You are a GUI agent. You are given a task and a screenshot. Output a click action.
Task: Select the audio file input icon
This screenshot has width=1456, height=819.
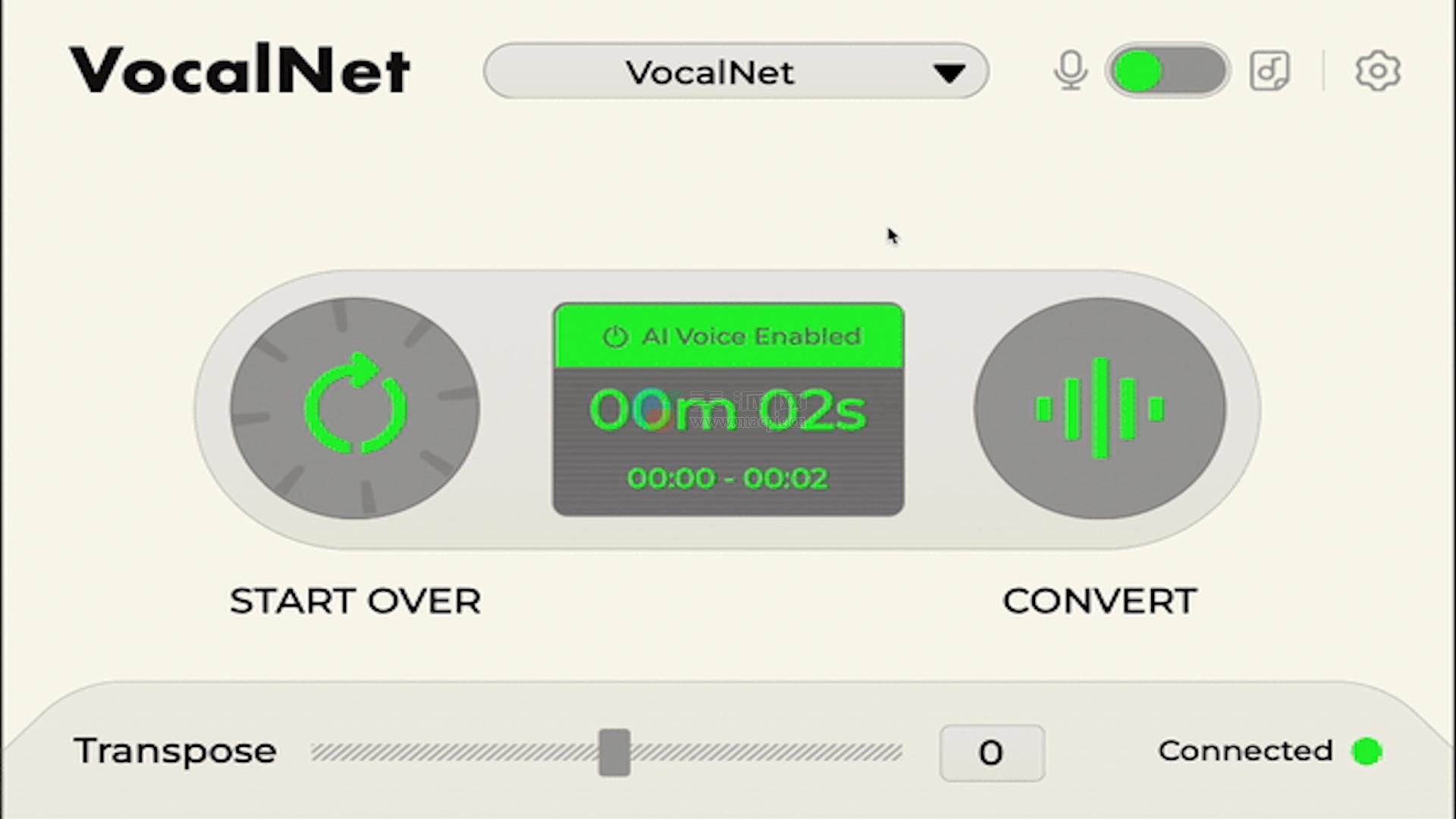(x=1269, y=71)
